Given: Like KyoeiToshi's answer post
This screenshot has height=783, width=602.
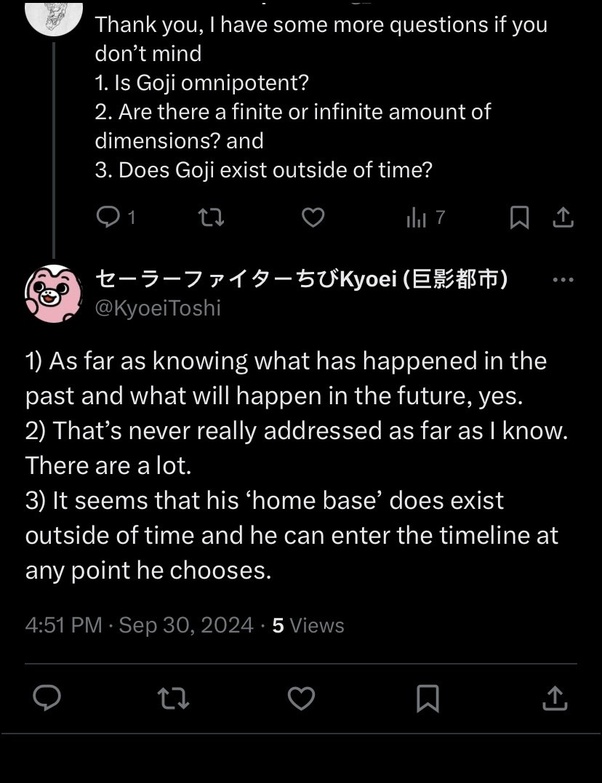Looking at the screenshot, I should point(301,697).
